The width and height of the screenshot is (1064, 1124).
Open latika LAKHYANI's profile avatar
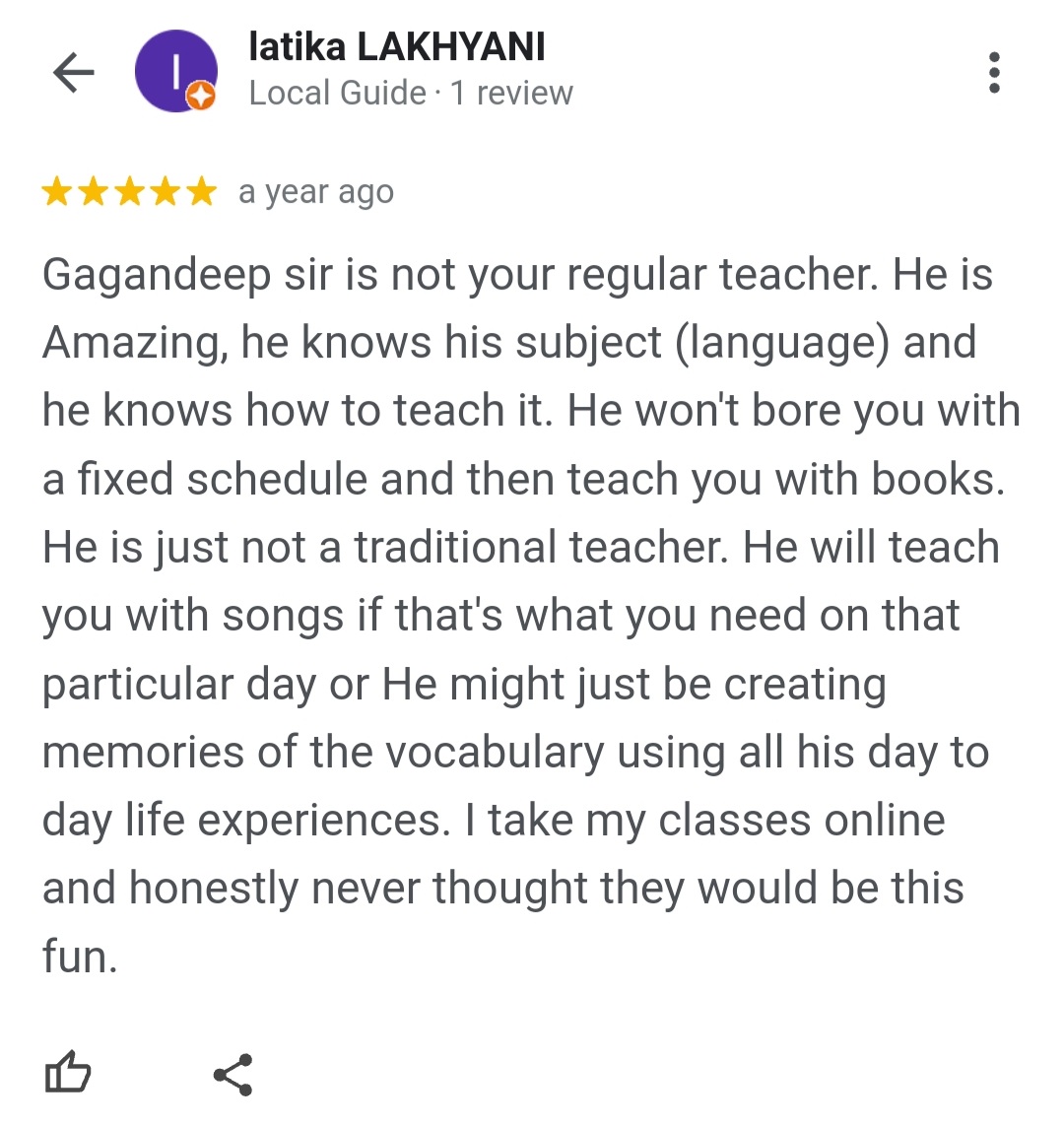click(176, 71)
